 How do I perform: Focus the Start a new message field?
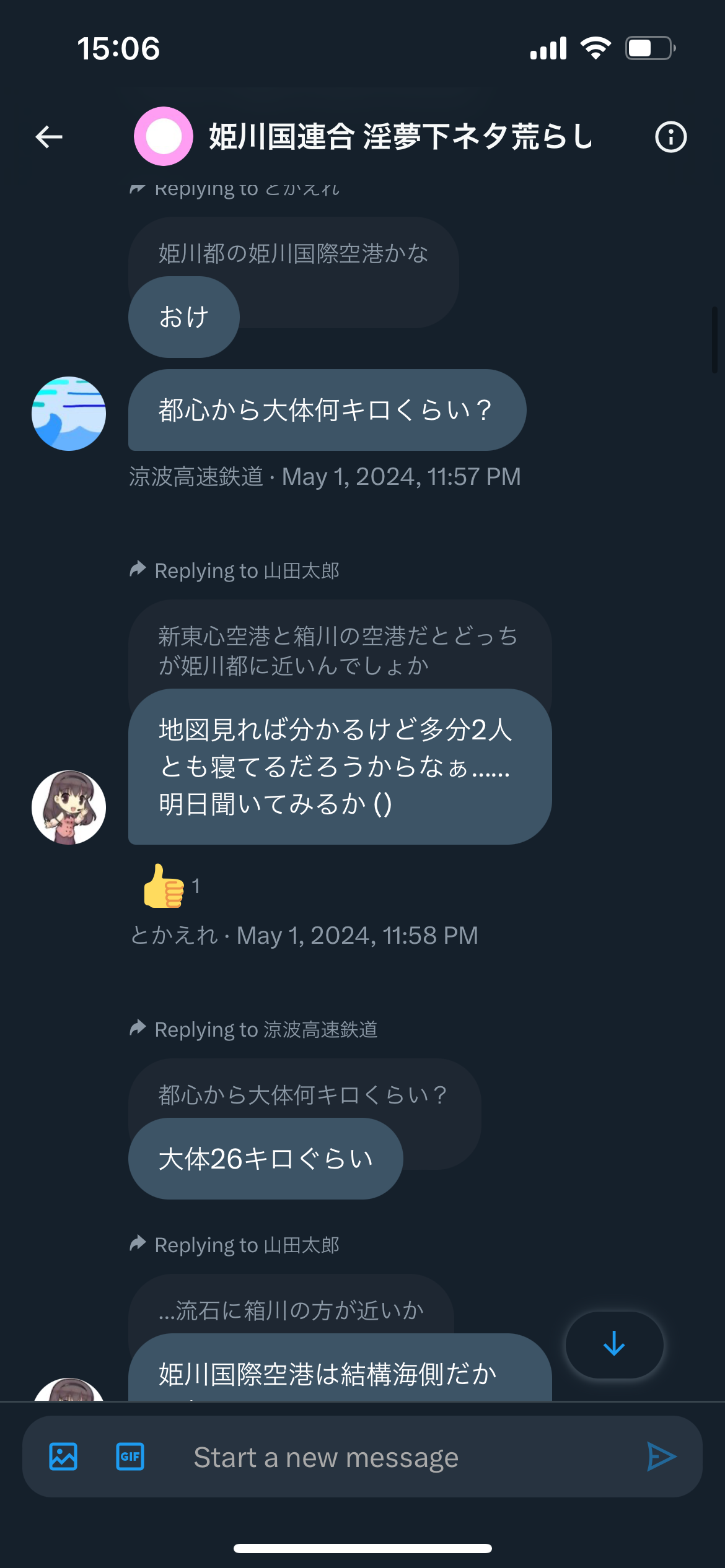397,1457
